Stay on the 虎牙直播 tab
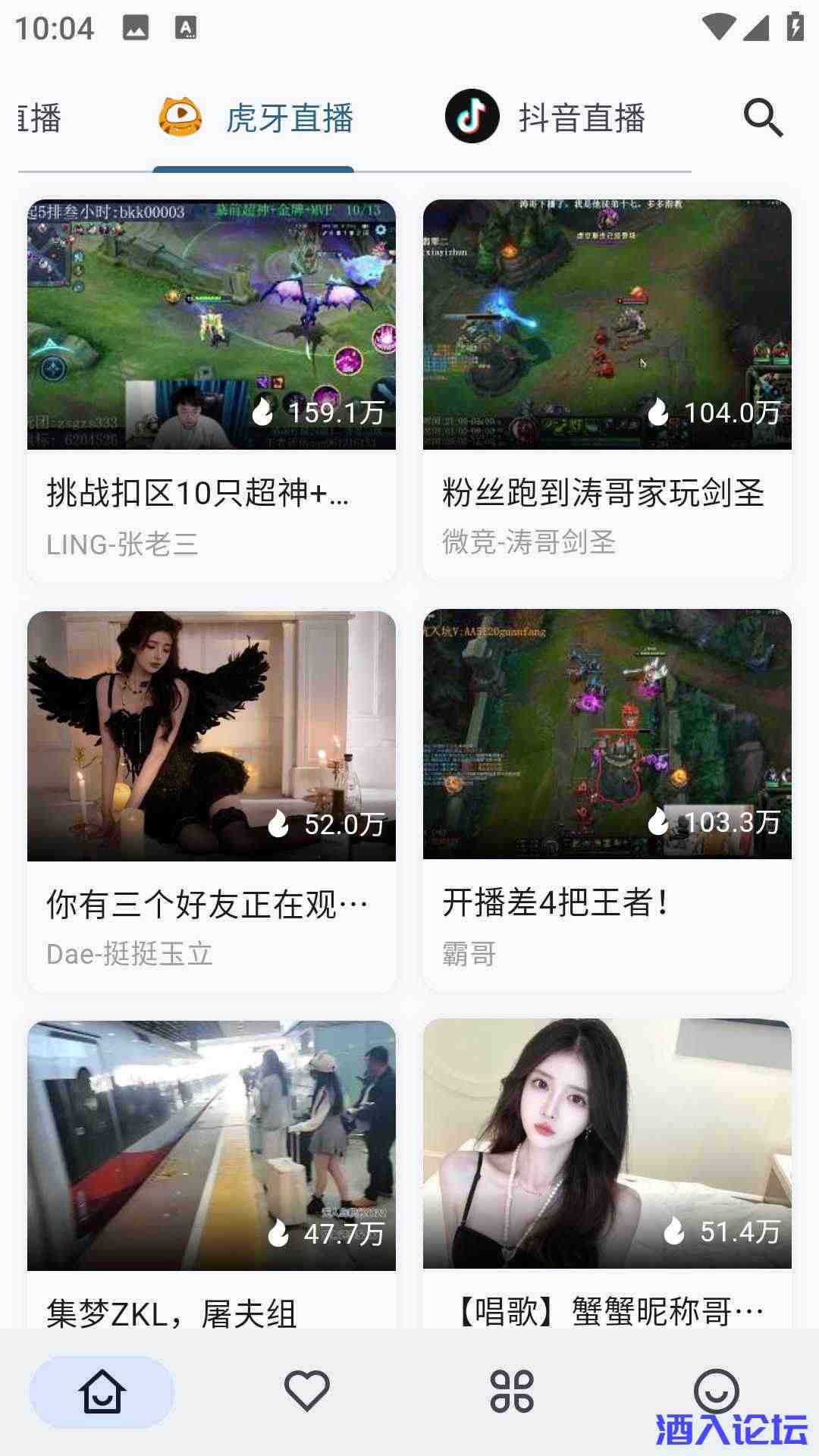The width and height of the screenshot is (819, 1456). pyautogui.click(x=290, y=118)
